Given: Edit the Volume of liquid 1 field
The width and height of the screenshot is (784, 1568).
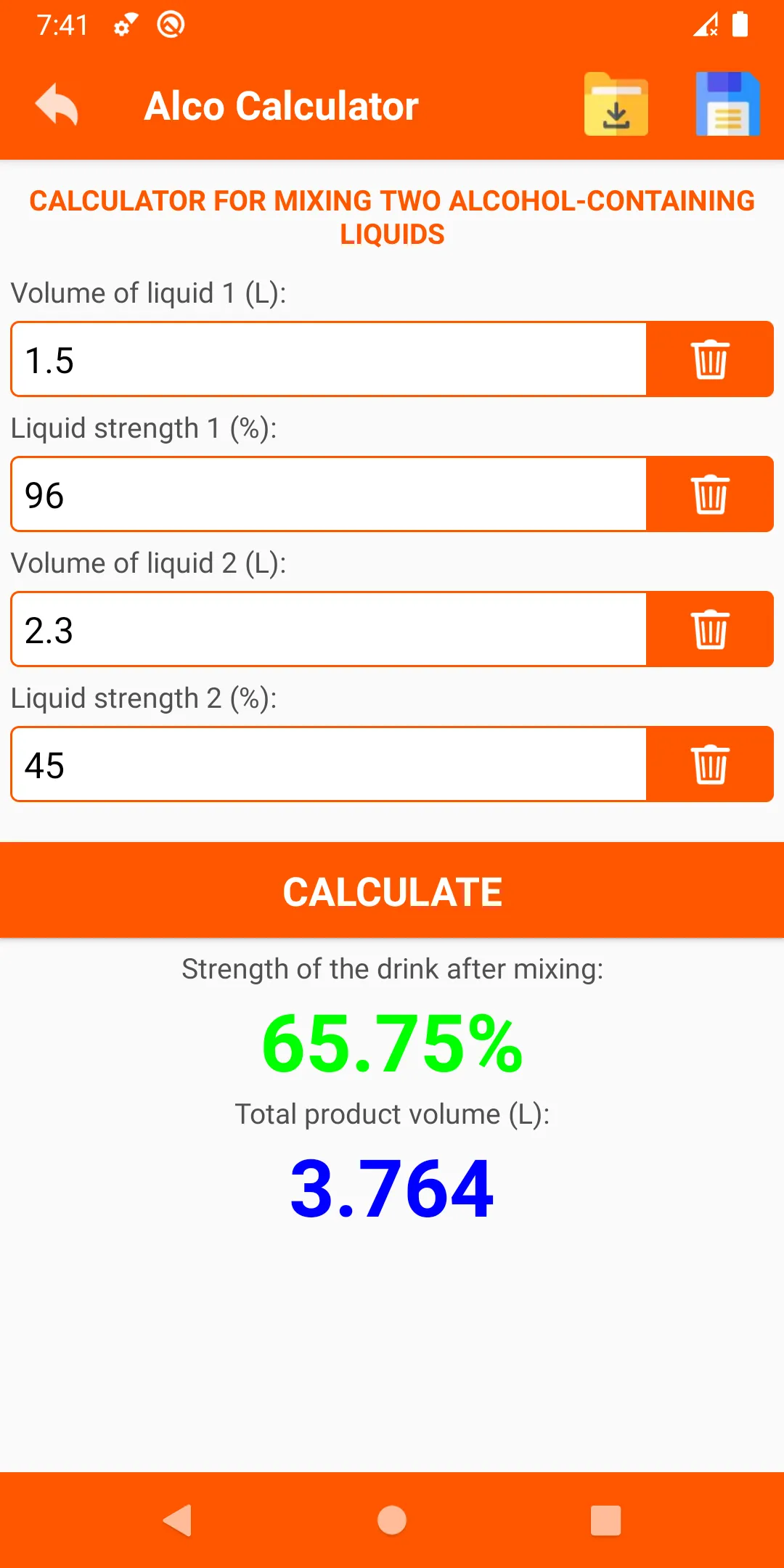Looking at the screenshot, I should pos(329,359).
